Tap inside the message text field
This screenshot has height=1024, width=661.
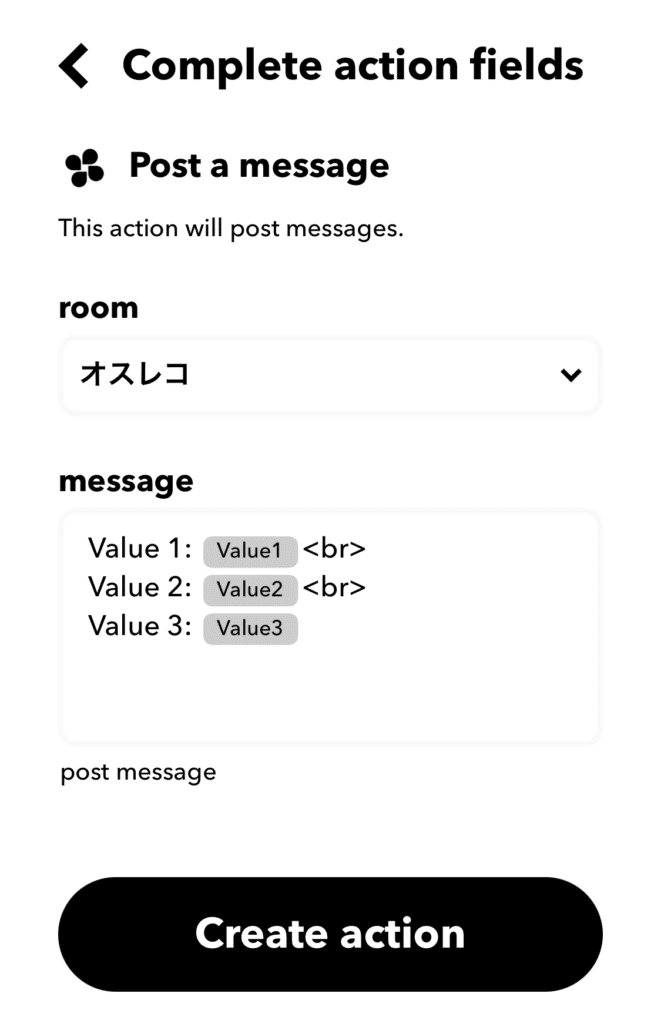tap(330, 690)
